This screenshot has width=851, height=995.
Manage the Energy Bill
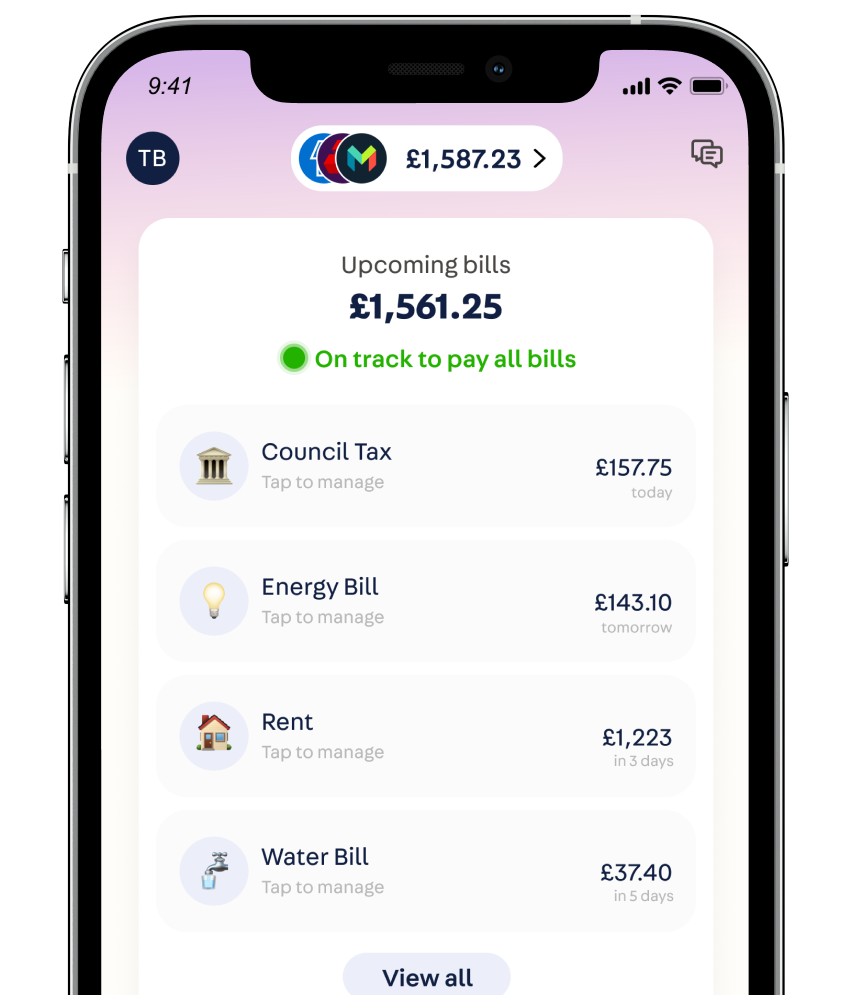pyautogui.click(x=426, y=601)
